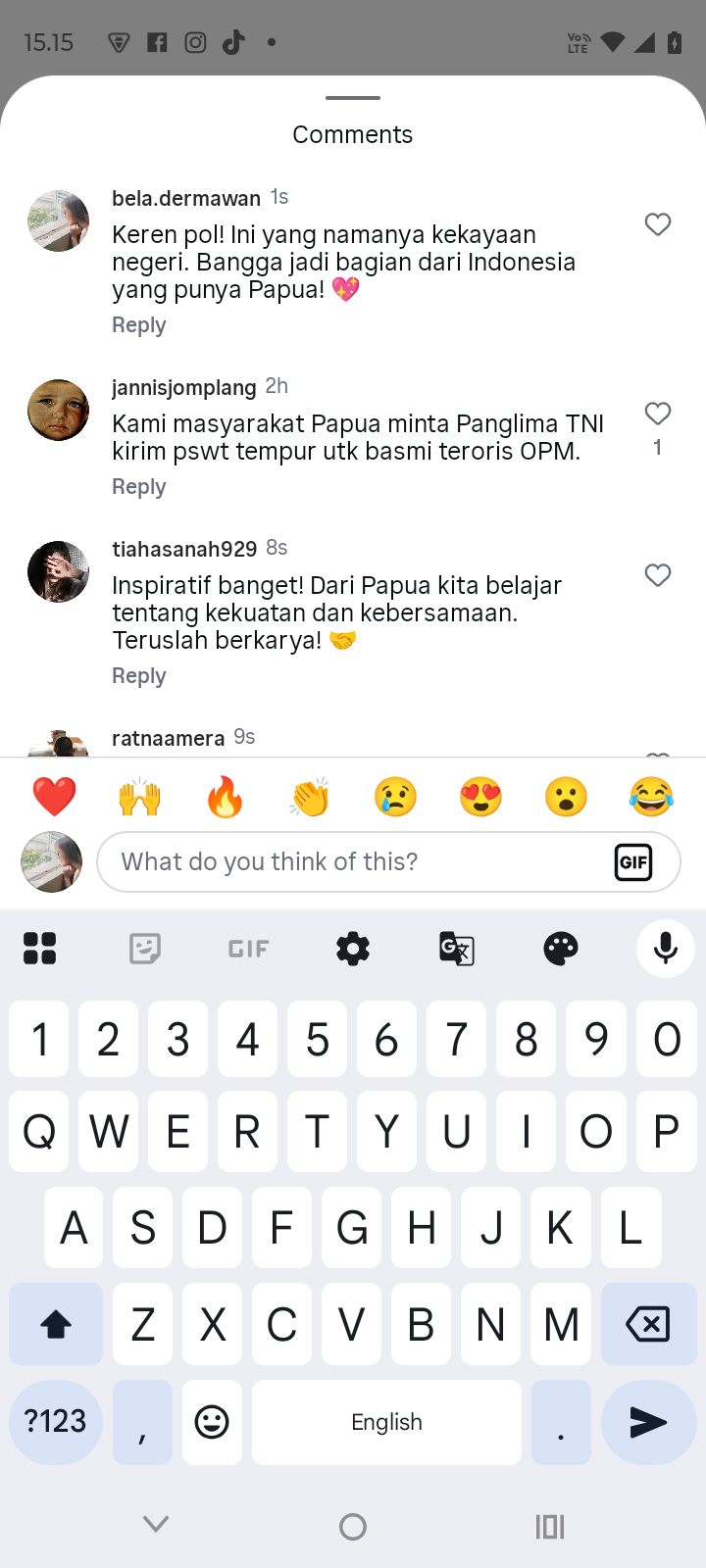Image resolution: width=706 pixels, height=1568 pixels.
Task: Insert the clapping hands emoji
Action: click(310, 797)
